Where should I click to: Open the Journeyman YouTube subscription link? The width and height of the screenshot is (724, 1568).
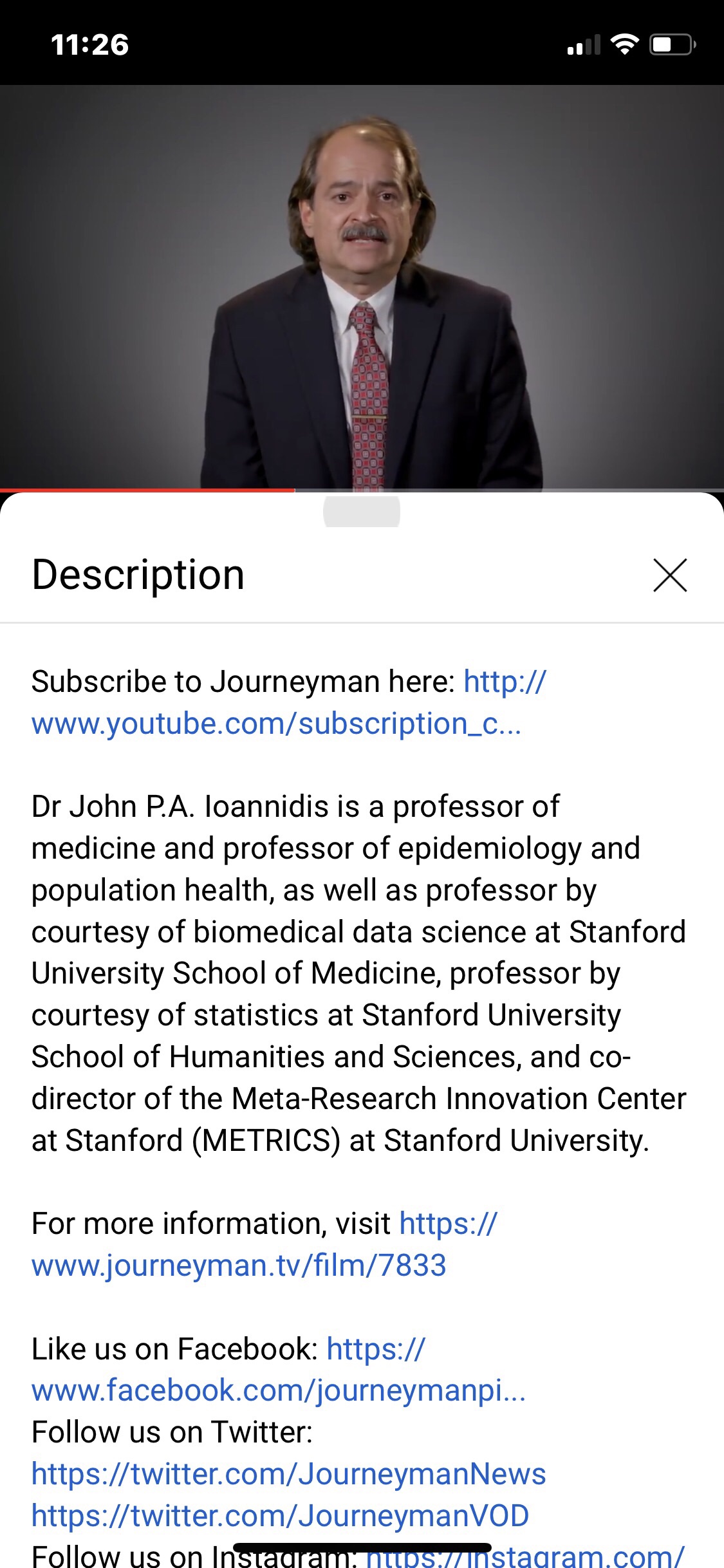click(x=276, y=724)
